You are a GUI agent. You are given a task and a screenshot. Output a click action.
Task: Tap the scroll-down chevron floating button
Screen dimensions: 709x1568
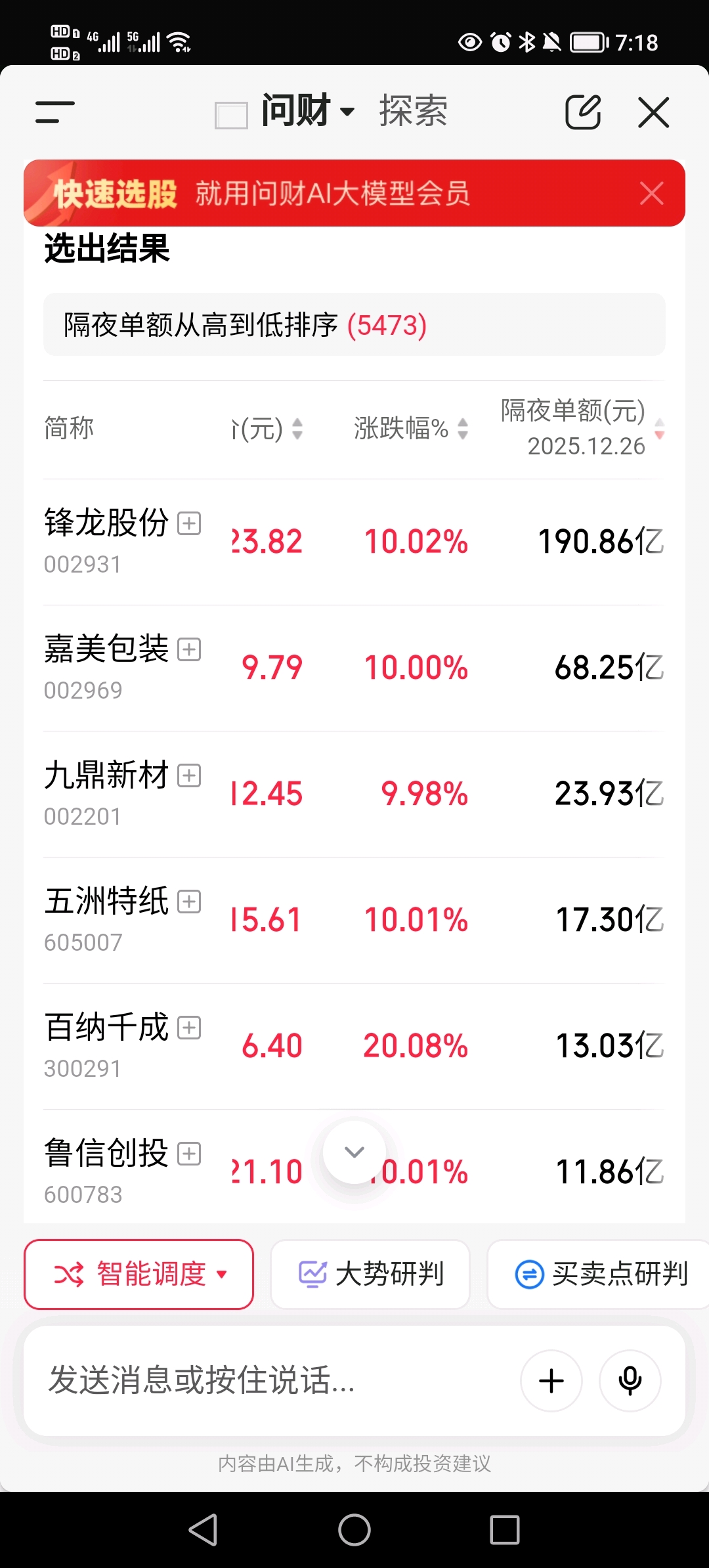pyautogui.click(x=354, y=1152)
